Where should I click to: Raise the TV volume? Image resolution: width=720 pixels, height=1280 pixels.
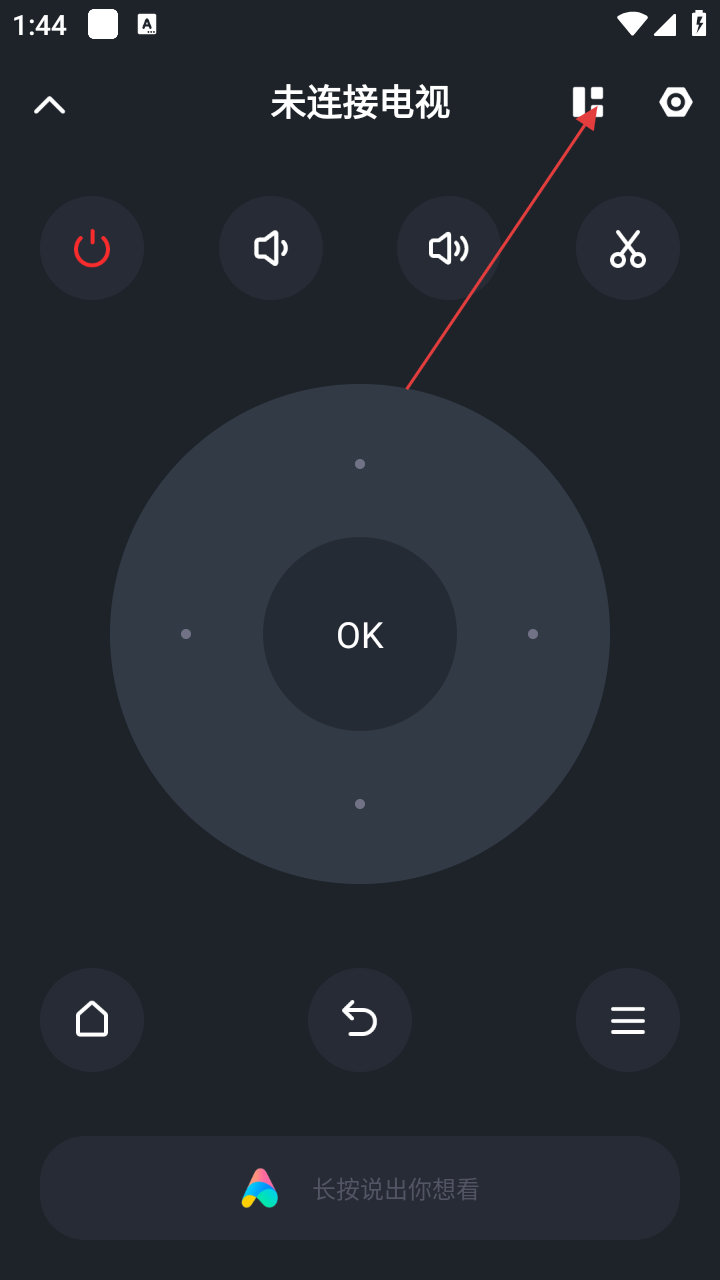click(449, 248)
